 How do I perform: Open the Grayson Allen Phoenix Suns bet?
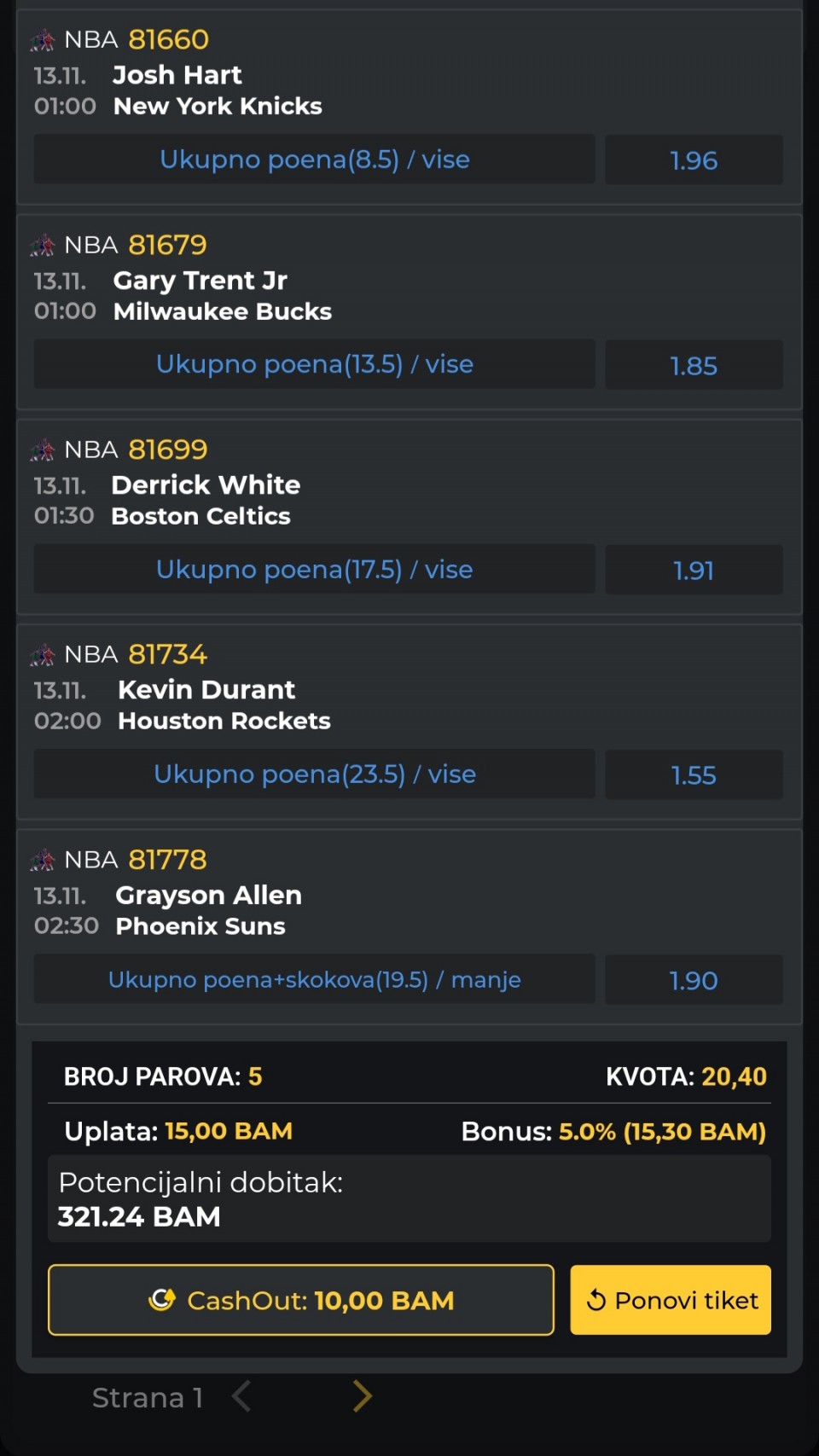click(208, 910)
